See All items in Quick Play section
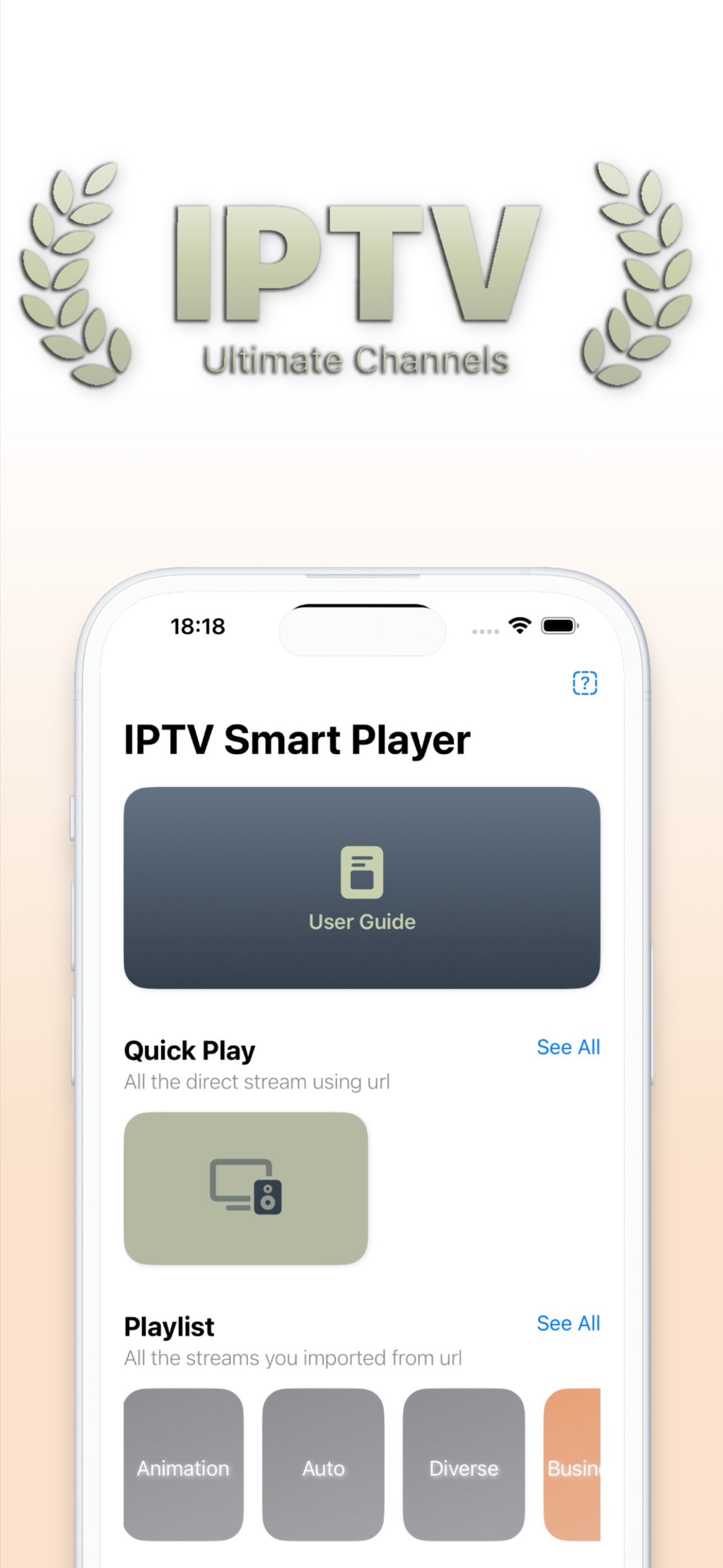The image size is (723, 1568). [568, 1046]
